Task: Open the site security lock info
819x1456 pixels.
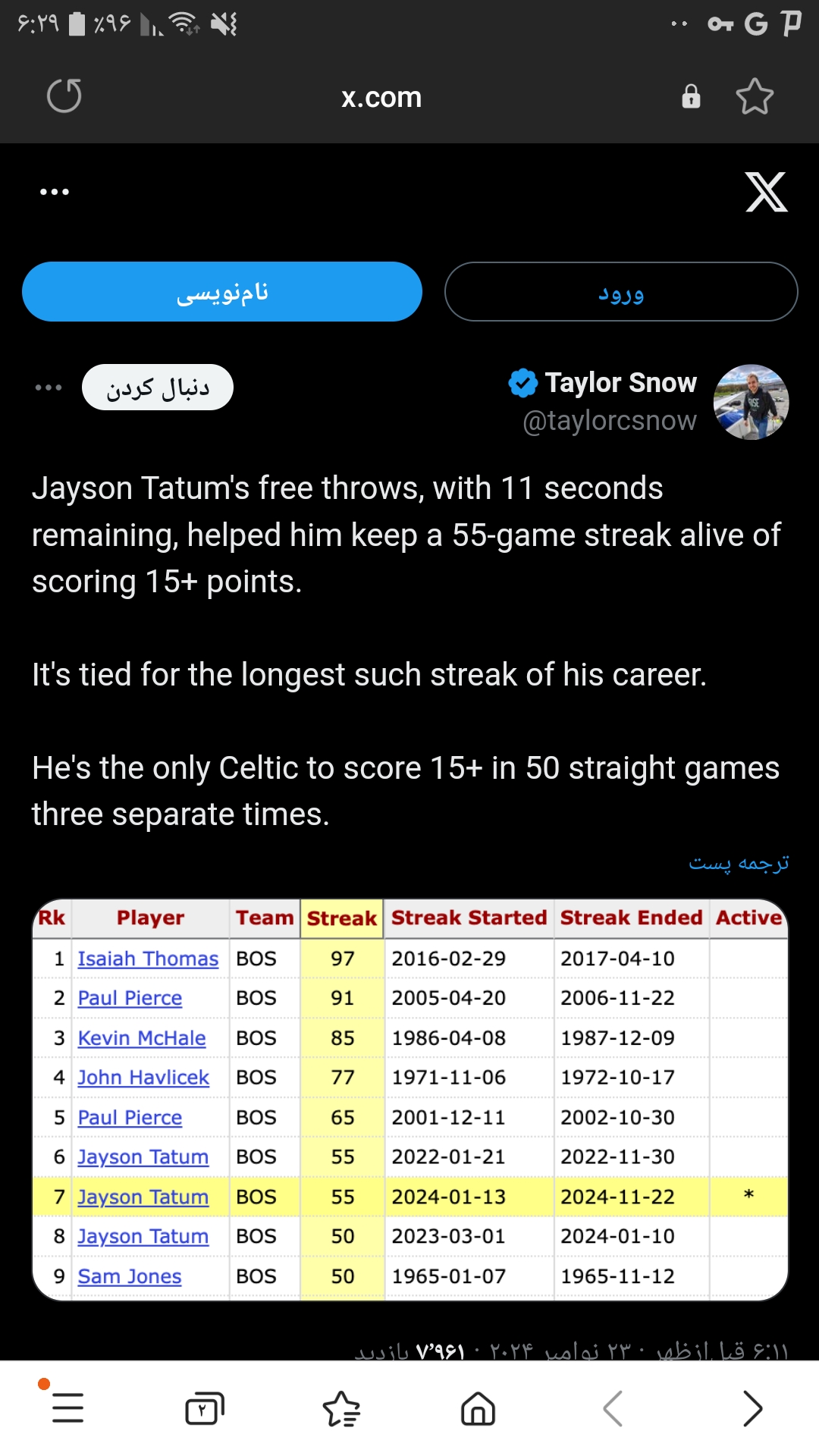Action: click(x=691, y=96)
